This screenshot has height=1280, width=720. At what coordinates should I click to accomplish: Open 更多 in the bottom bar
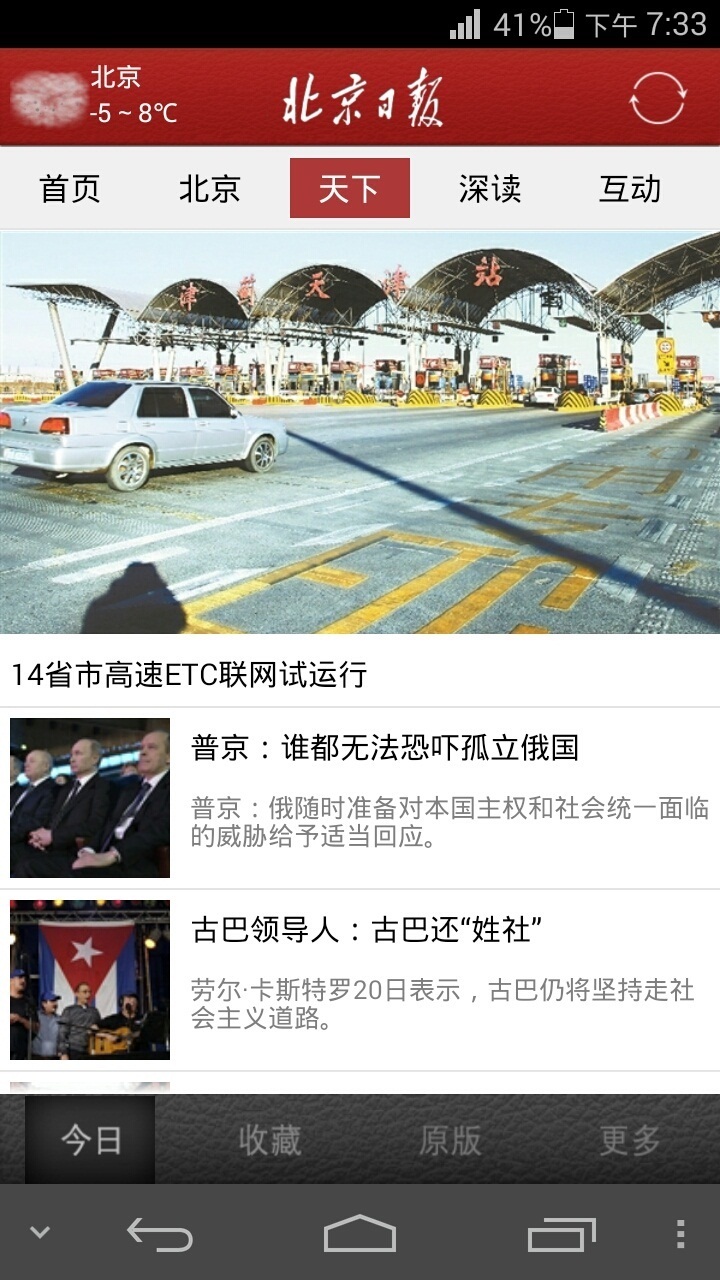[x=630, y=1140]
